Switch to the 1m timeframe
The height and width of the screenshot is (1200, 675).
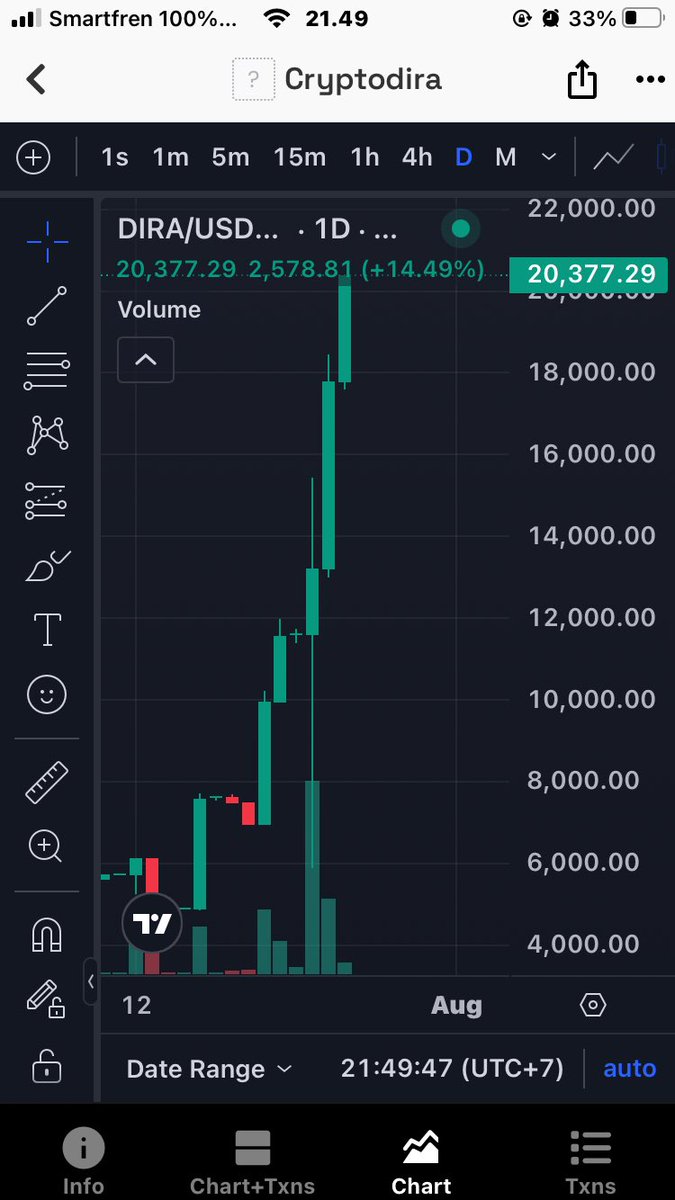pos(171,157)
